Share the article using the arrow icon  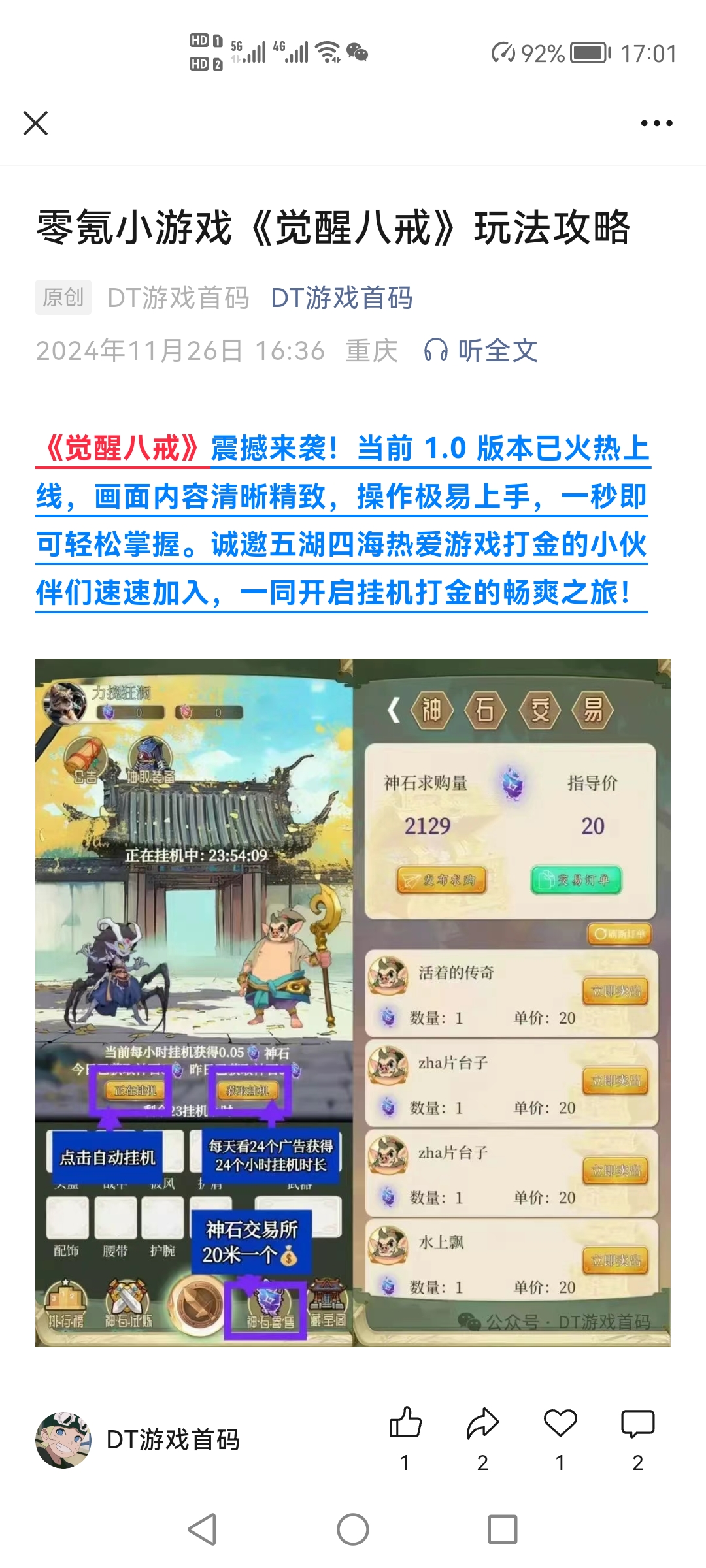(x=482, y=1423)
